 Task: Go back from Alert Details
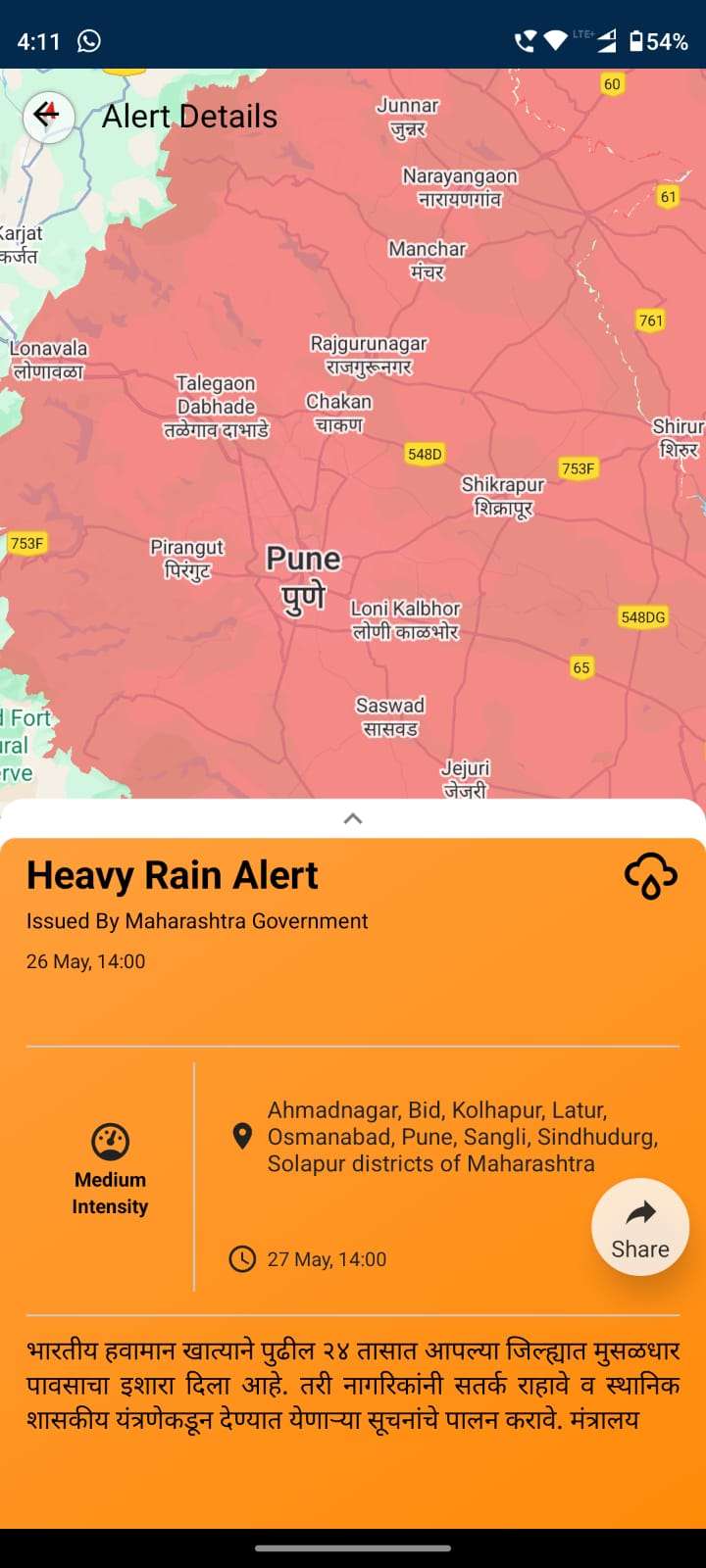click(x=47, y=117)
